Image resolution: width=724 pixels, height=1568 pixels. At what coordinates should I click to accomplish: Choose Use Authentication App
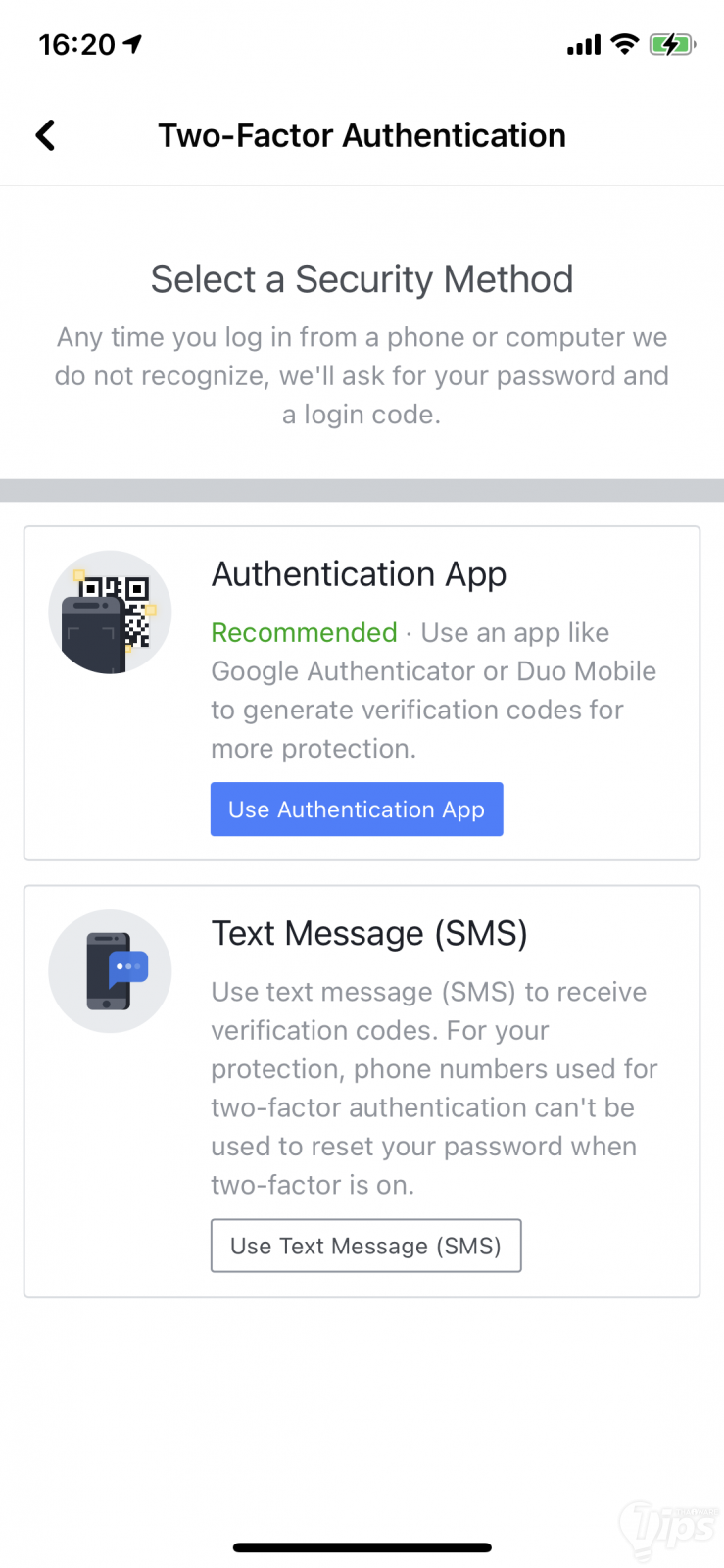[357, 809]
